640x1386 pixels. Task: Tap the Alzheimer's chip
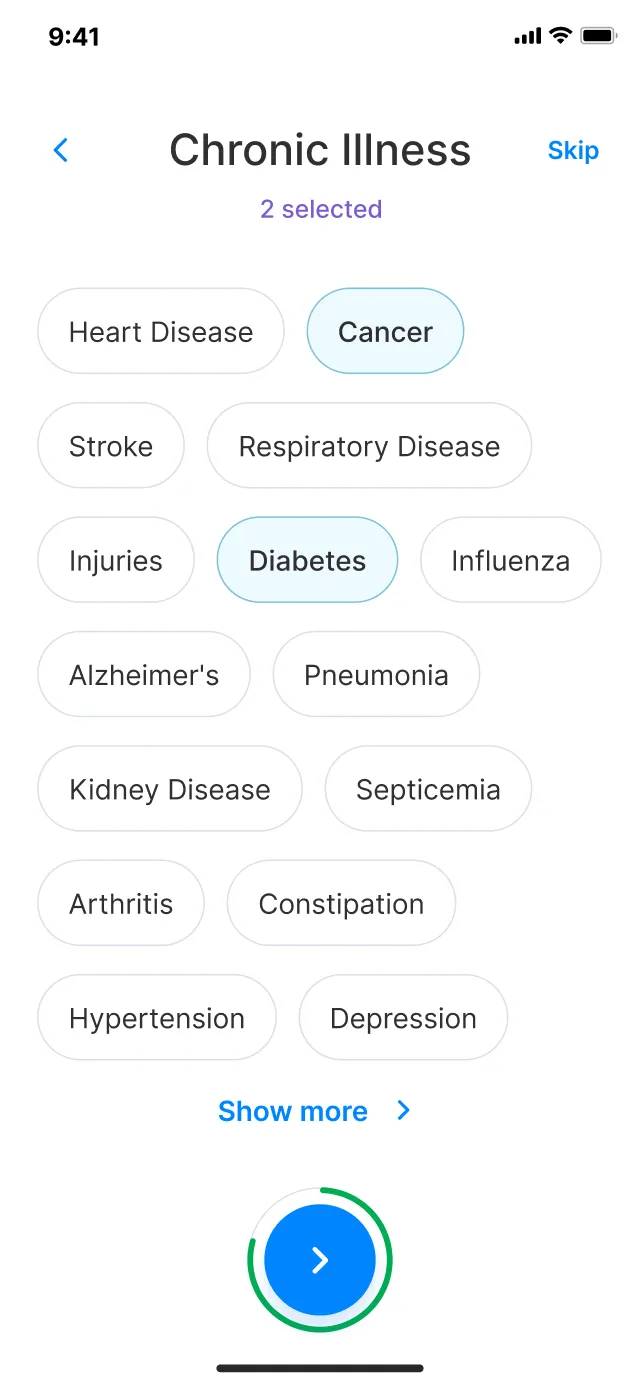pyautogui.click(x=144, y=675)
